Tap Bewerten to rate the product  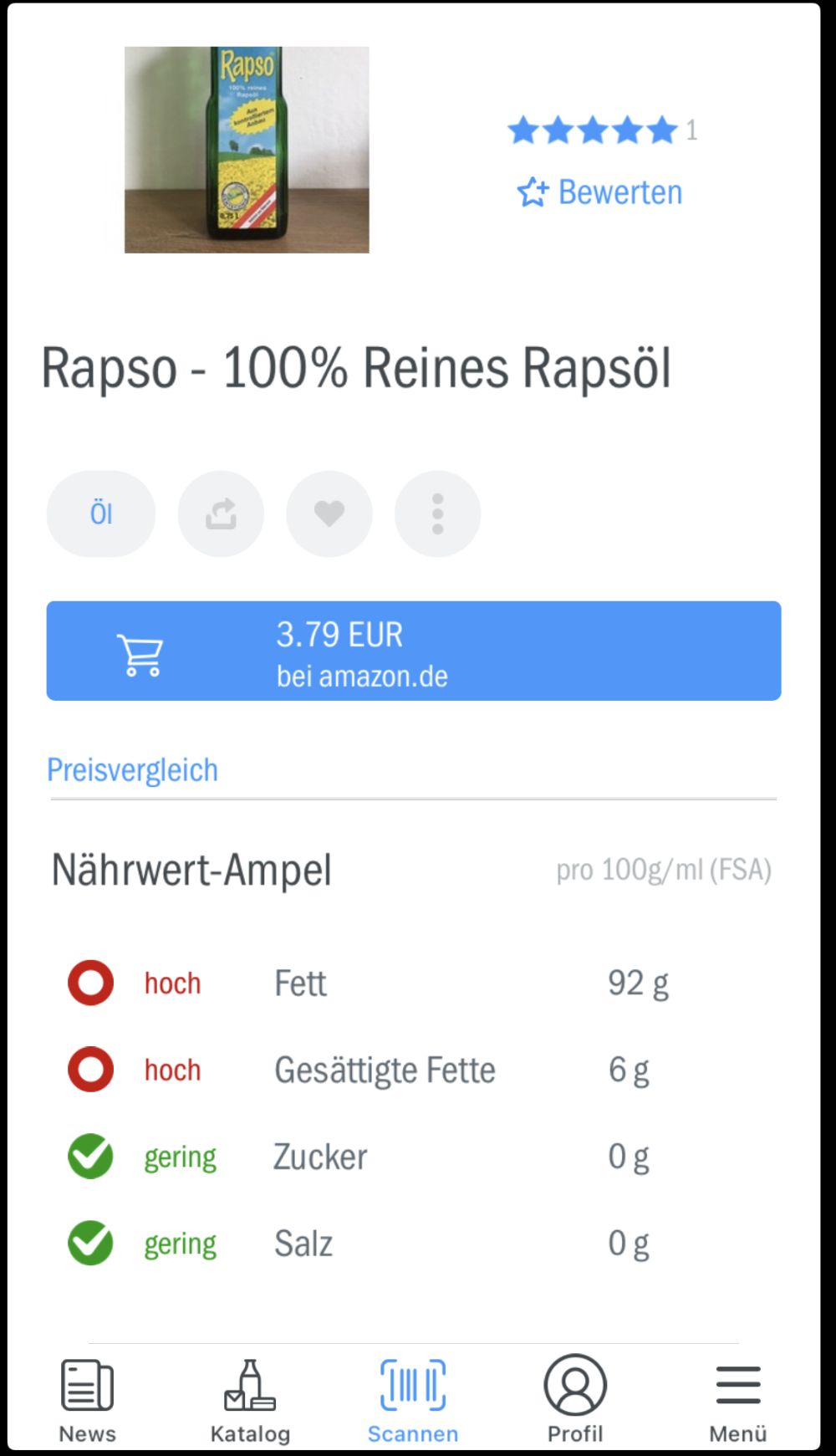coord(599,192)
